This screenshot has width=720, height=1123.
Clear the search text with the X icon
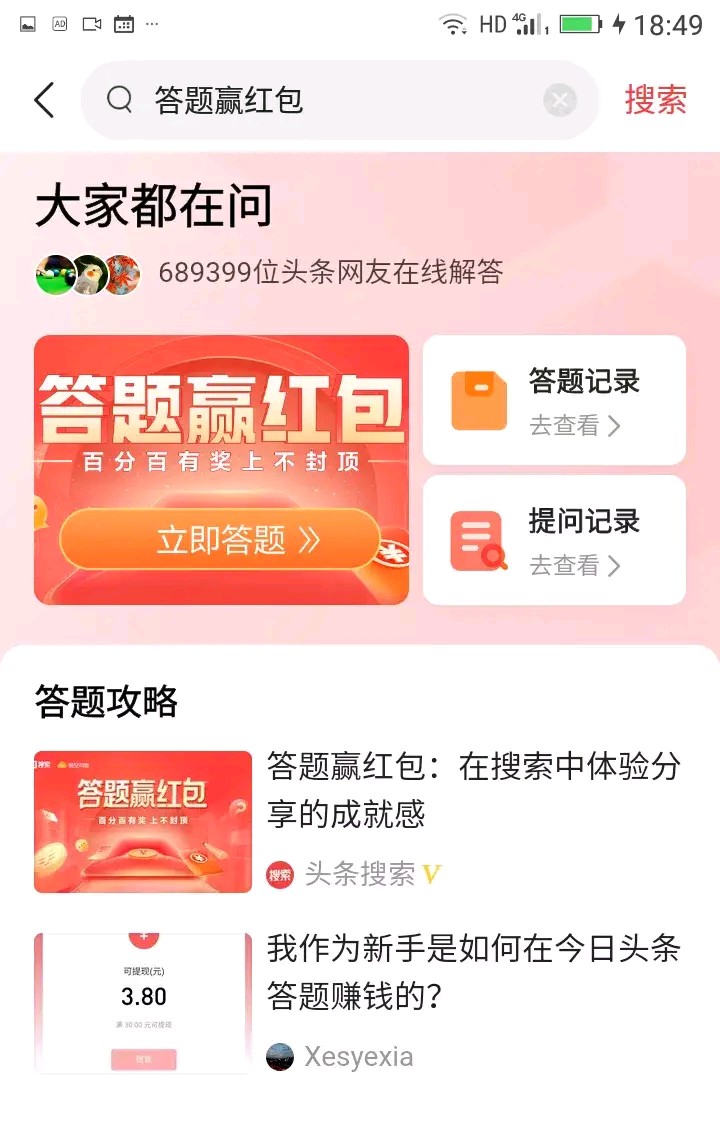pyautogui.click(x=560, y=99)
